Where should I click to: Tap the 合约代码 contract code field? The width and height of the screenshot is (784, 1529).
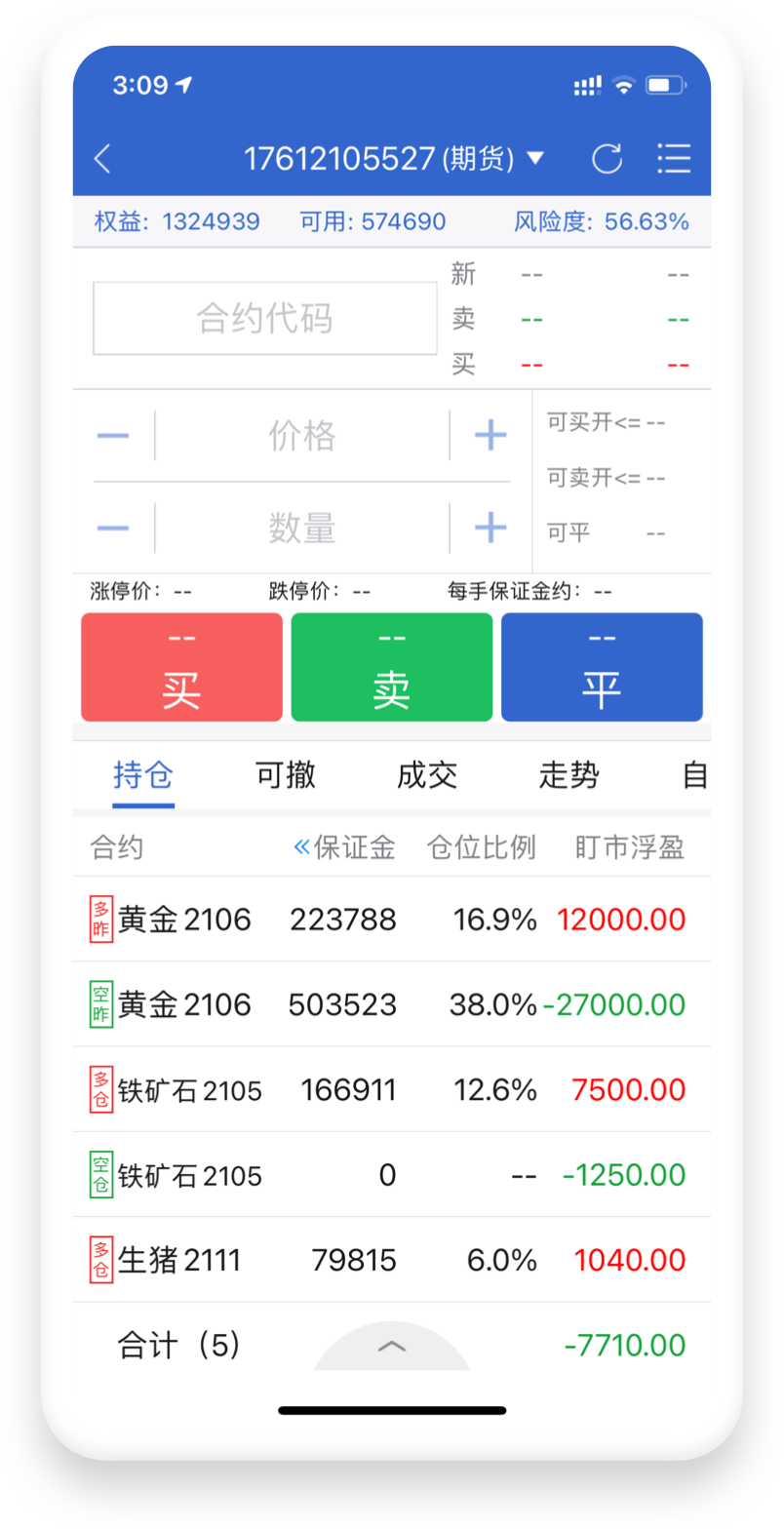264,318
